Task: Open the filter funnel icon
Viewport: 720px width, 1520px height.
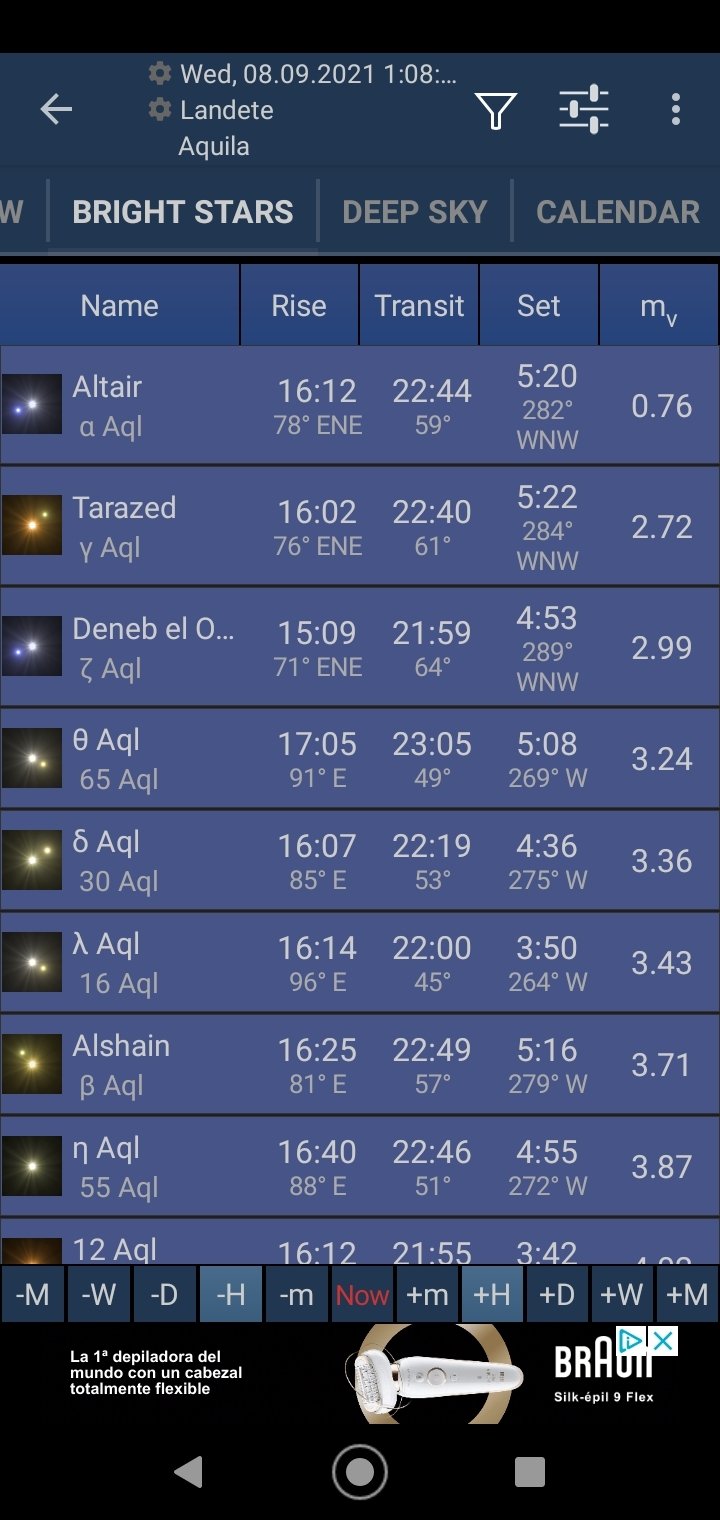Action: pyautogui.click(x=495, y=110)
